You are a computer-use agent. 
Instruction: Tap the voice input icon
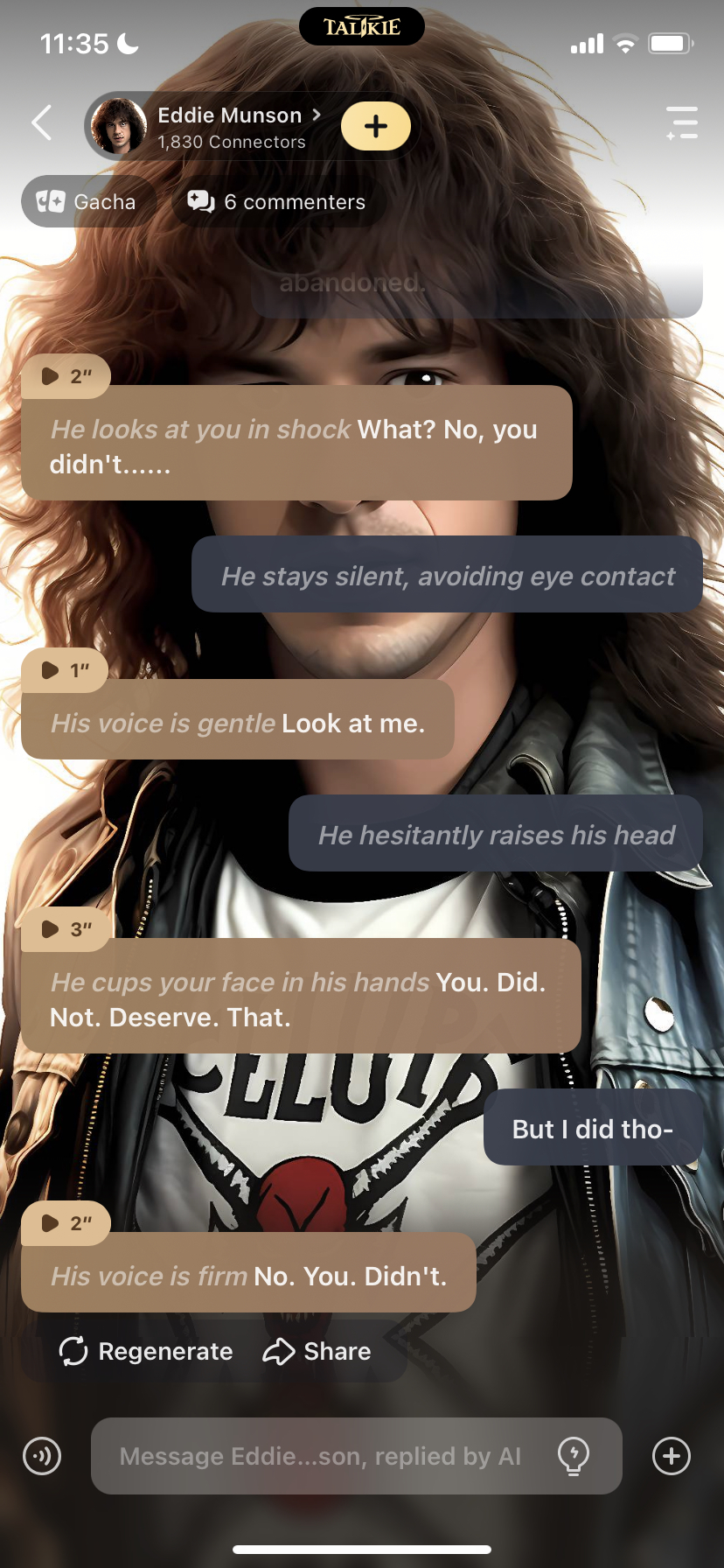click(42, 1456)
